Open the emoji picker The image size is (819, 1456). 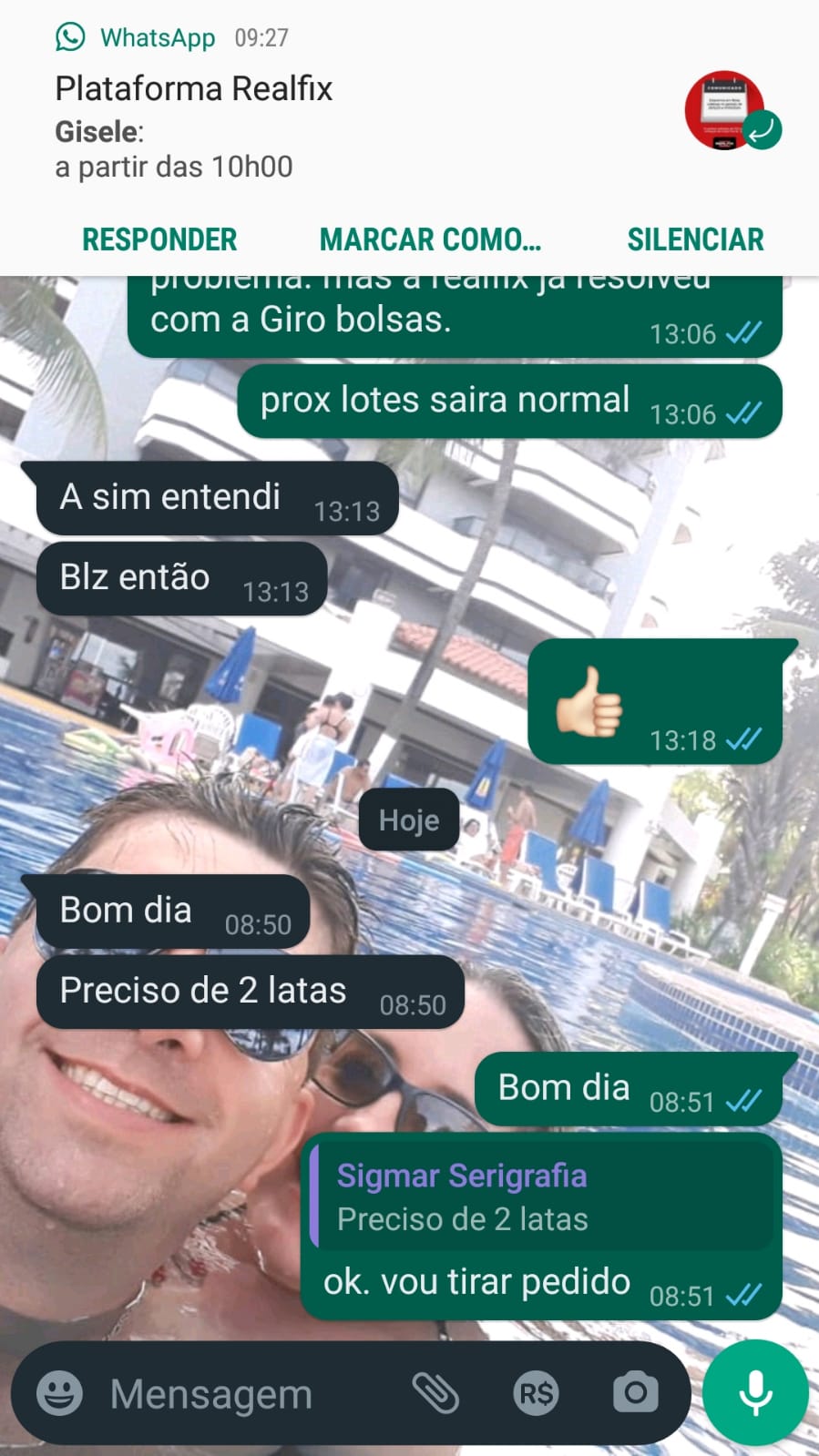60,1393
